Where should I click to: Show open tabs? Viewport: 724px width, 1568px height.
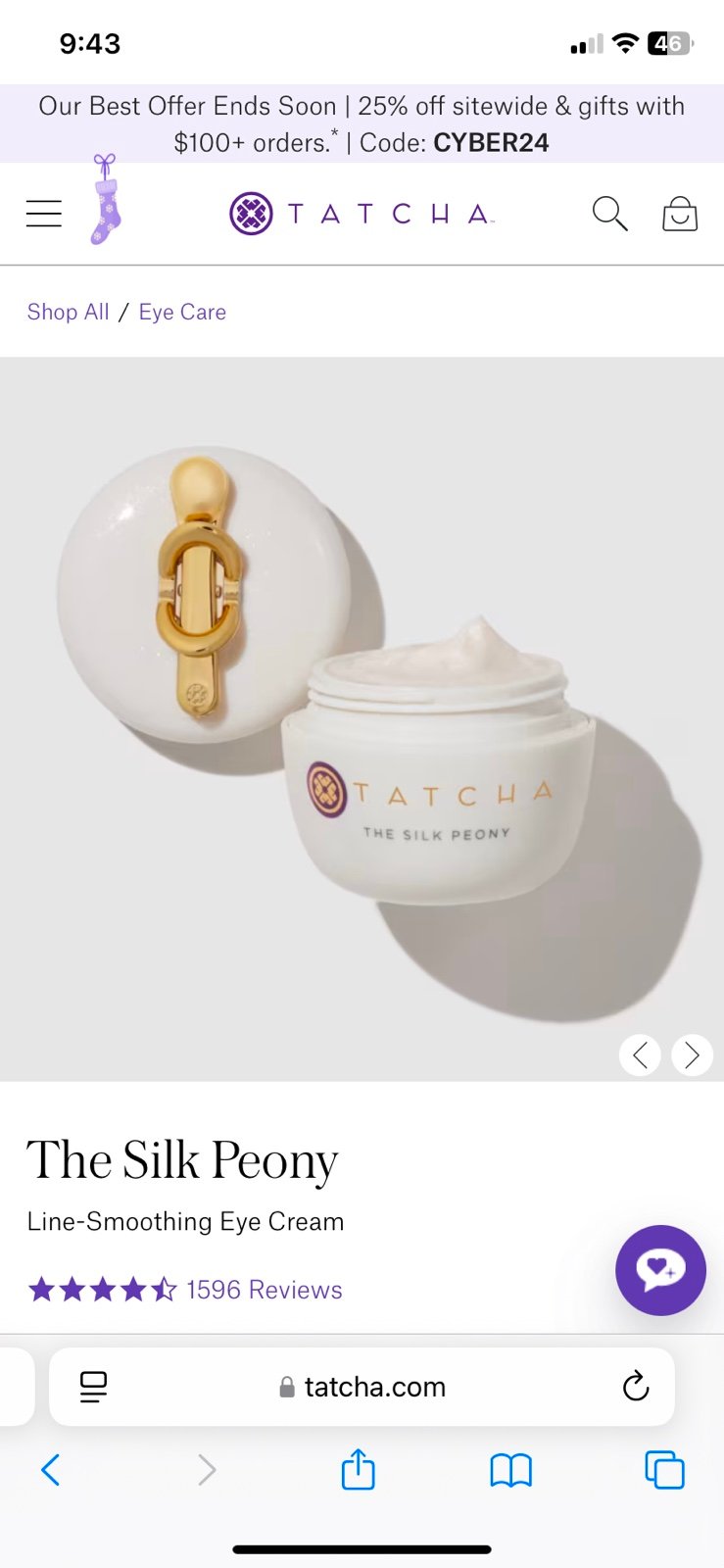click(x=664, y=1470)
